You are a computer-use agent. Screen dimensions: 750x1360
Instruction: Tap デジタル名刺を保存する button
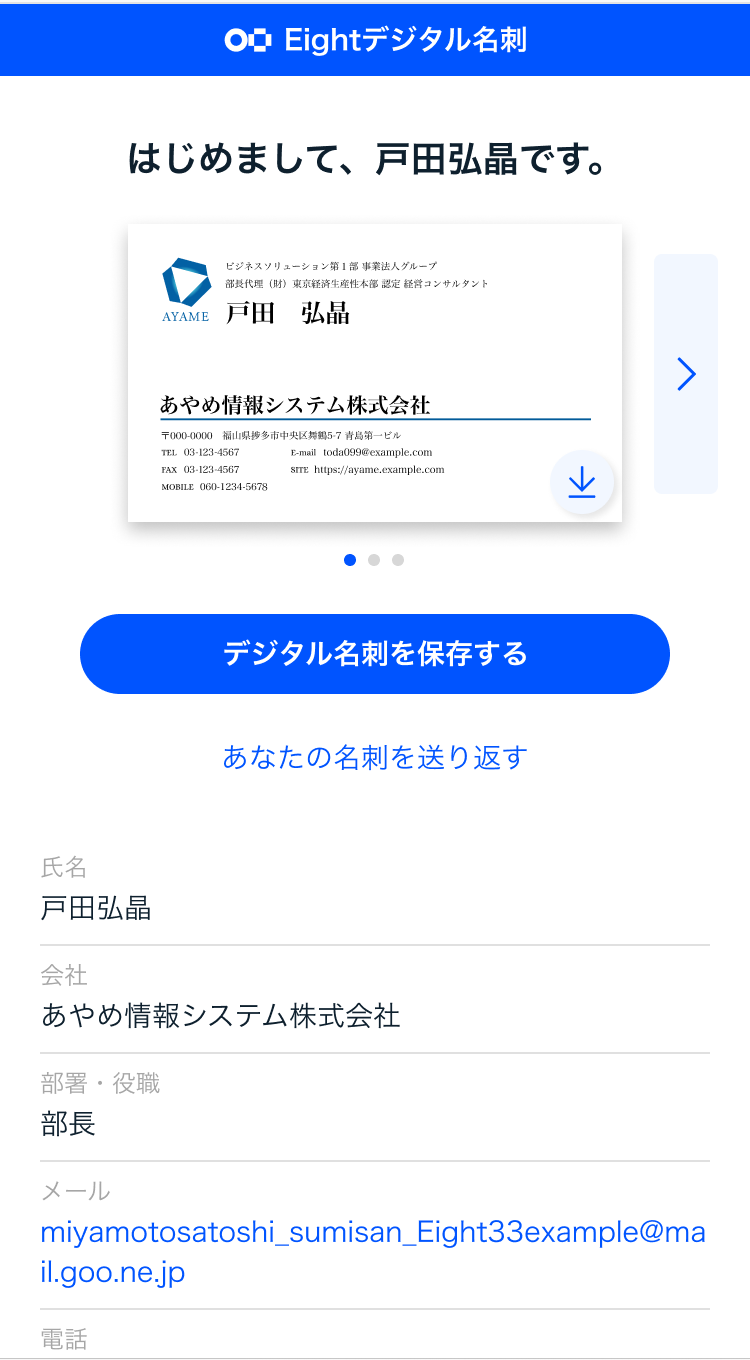[375, 654]
